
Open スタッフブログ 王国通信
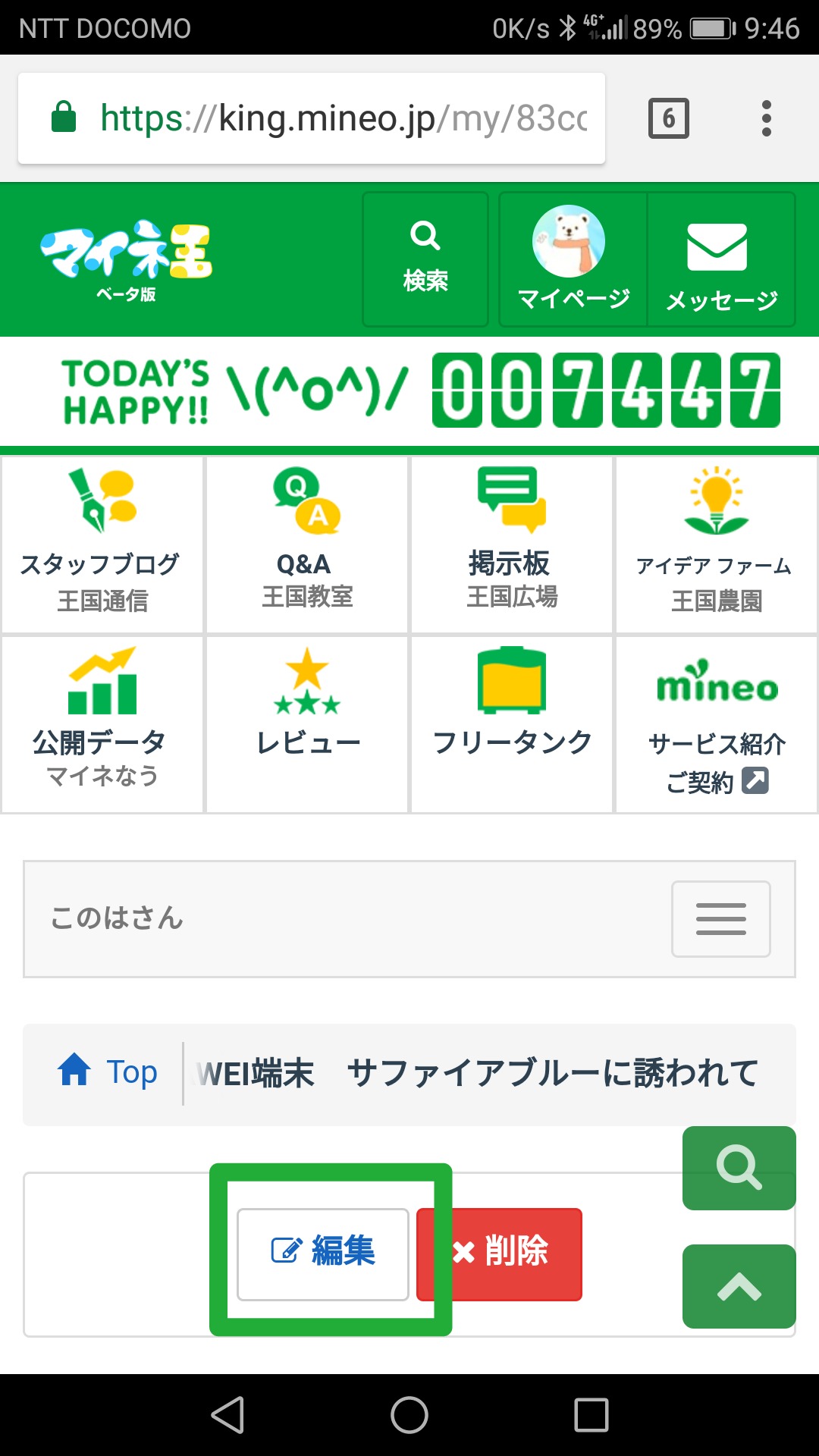coord(102,544)
